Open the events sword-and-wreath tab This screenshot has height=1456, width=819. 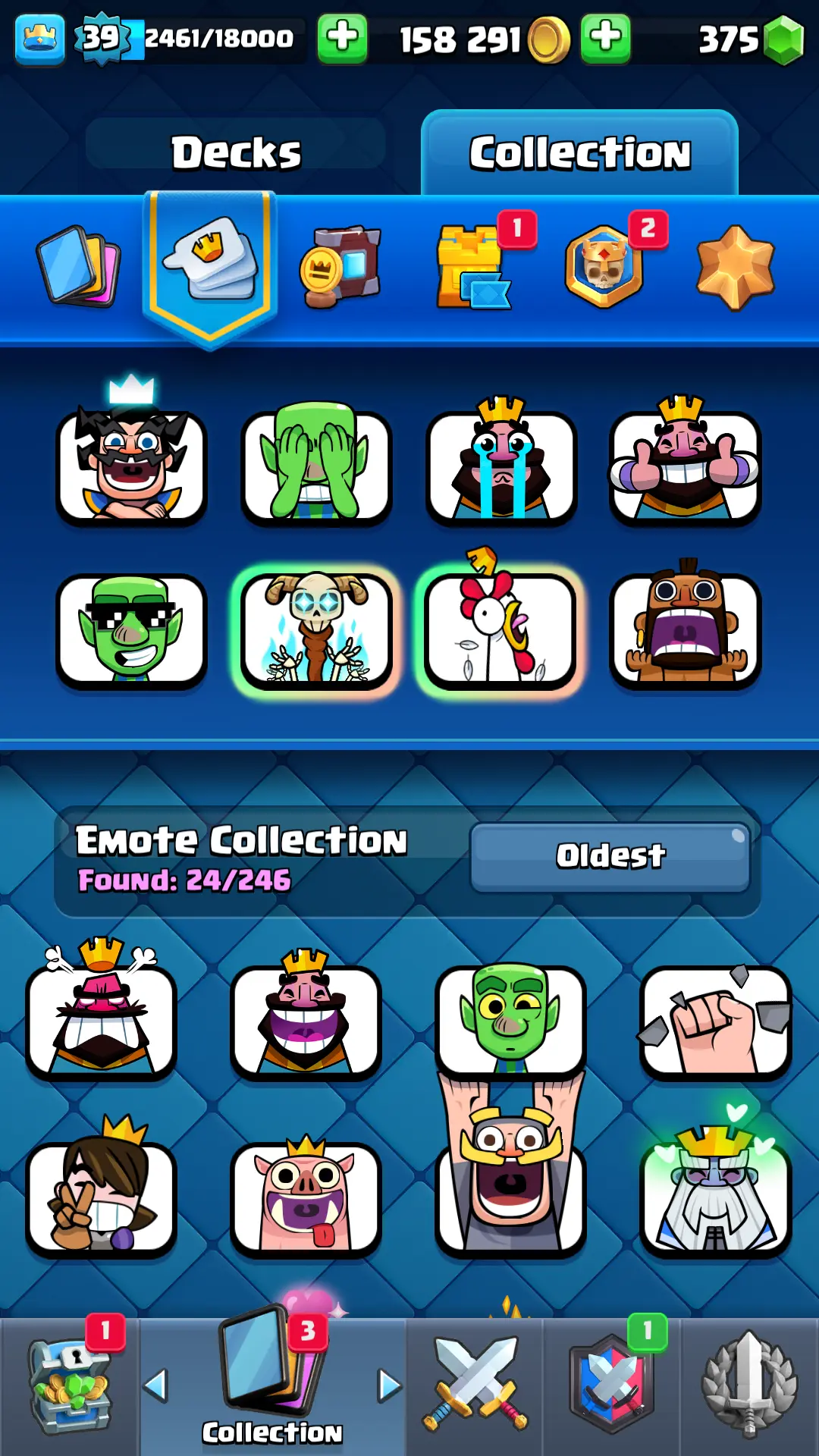coord(749,1387)
